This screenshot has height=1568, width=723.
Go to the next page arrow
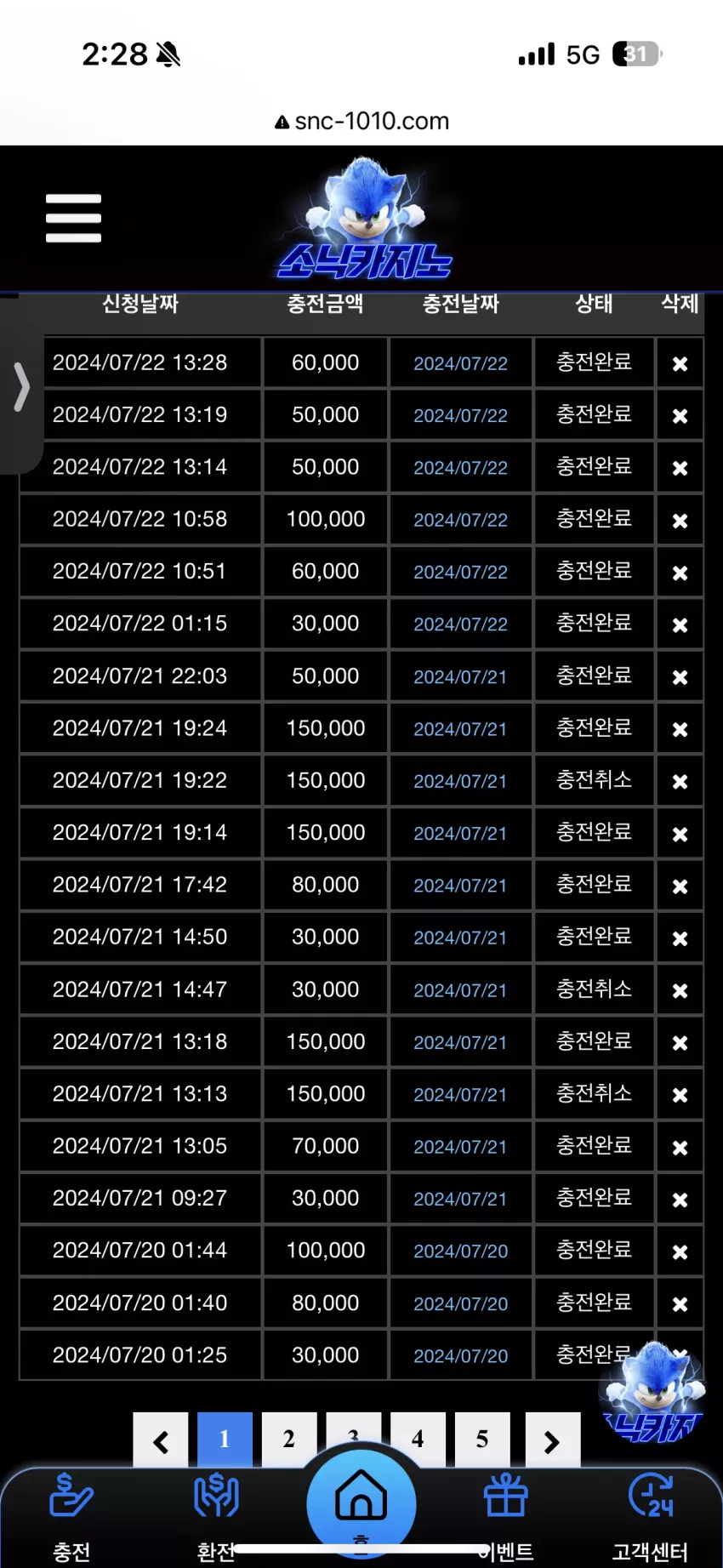click(553, 1440)
